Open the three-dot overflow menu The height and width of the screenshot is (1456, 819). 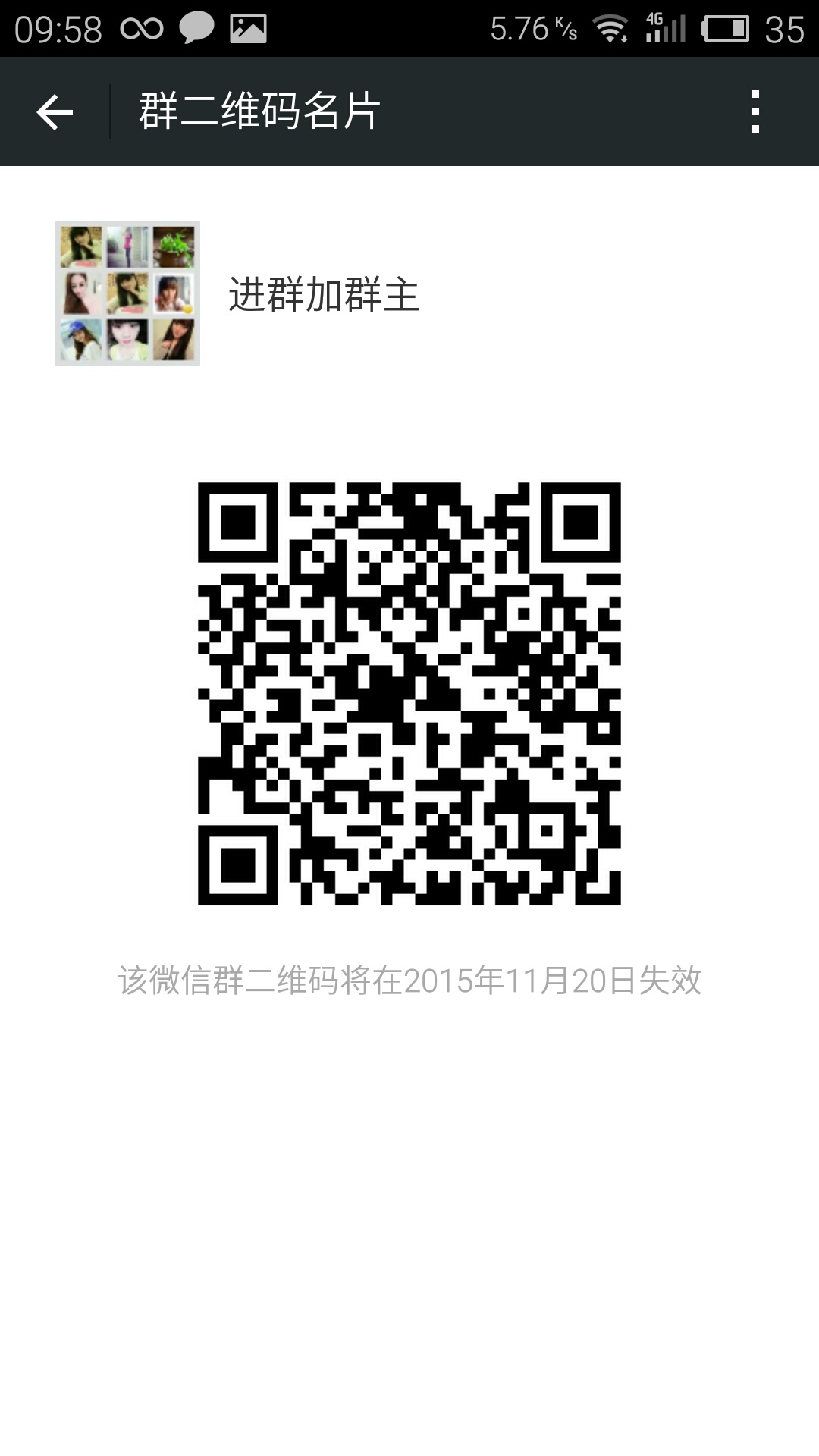[755, 112]
